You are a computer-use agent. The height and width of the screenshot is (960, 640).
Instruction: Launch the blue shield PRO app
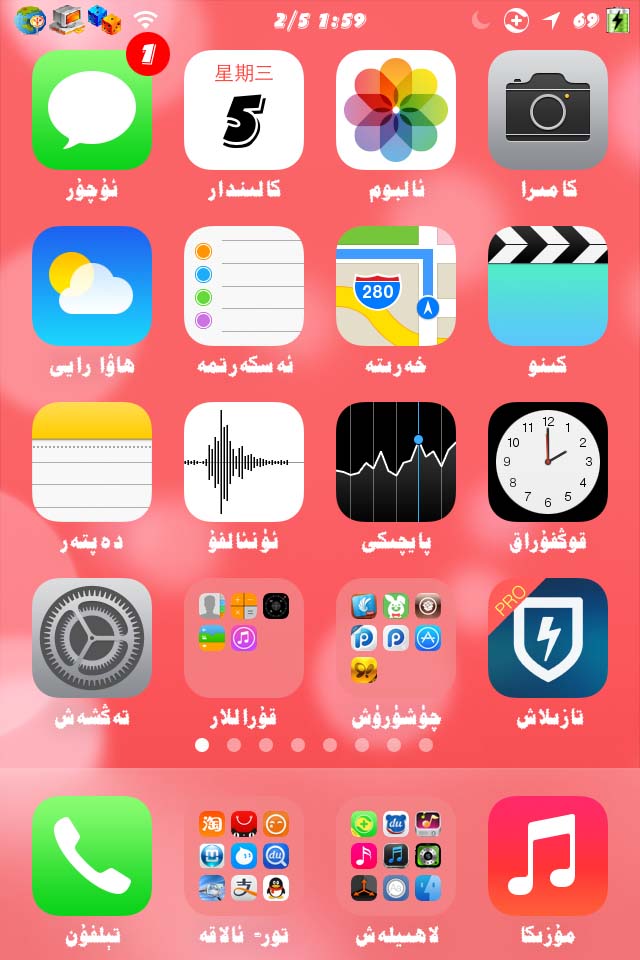548,638
